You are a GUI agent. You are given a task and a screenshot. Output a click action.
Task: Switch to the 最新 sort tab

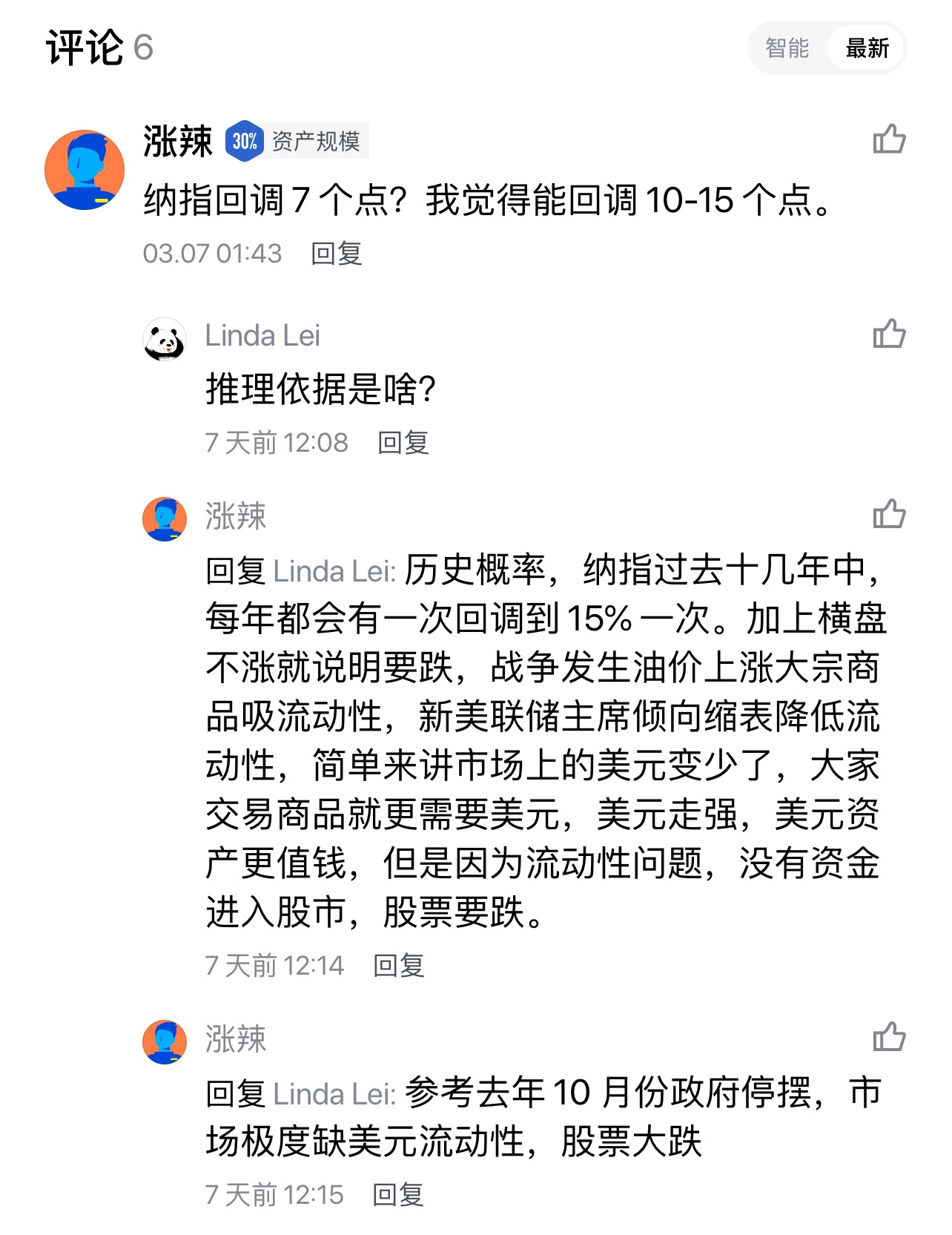[x=866, y=48]
